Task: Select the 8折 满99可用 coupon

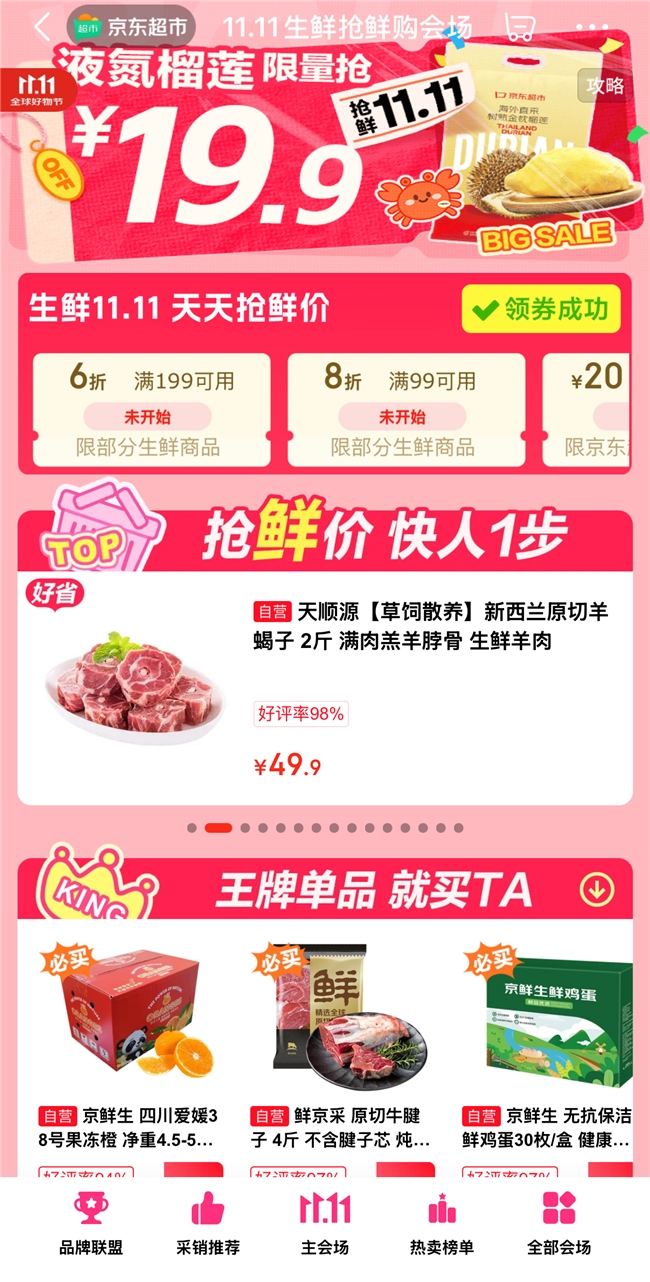Action: tap(406, 409)
